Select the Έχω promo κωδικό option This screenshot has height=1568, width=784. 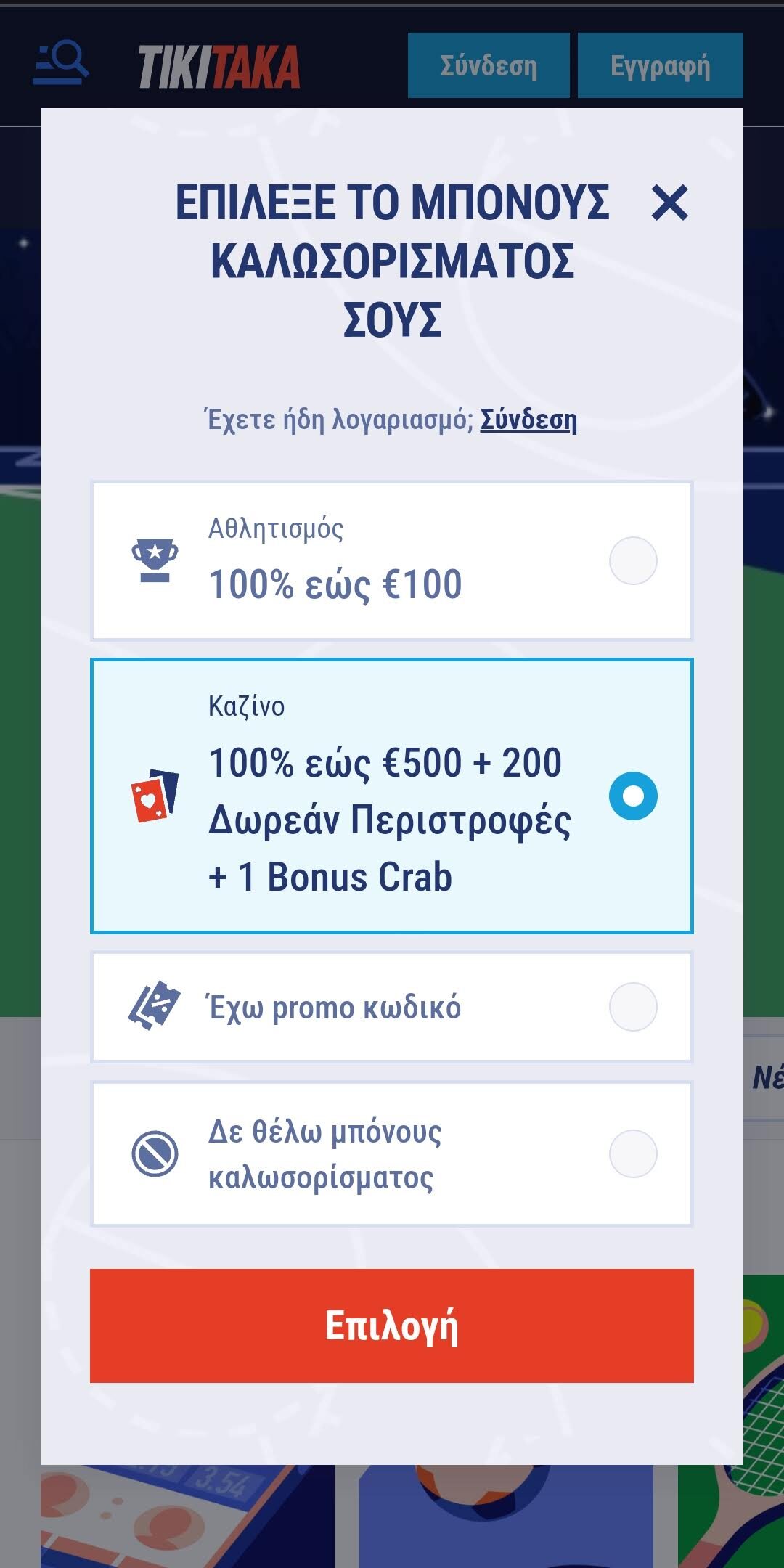[x=632, y=1007]
